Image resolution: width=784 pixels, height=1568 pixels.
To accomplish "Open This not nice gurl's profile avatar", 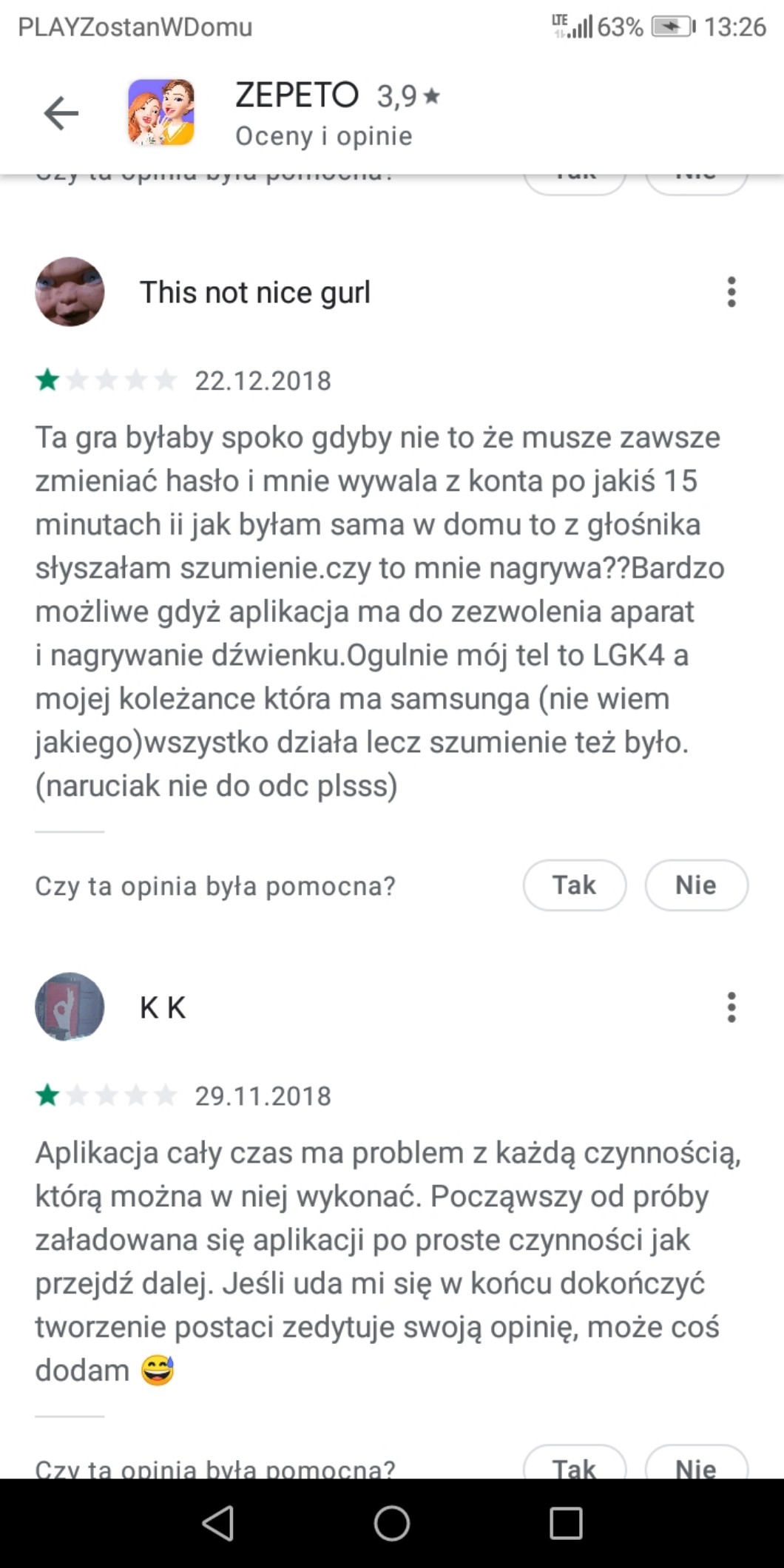I will (70, 292).
